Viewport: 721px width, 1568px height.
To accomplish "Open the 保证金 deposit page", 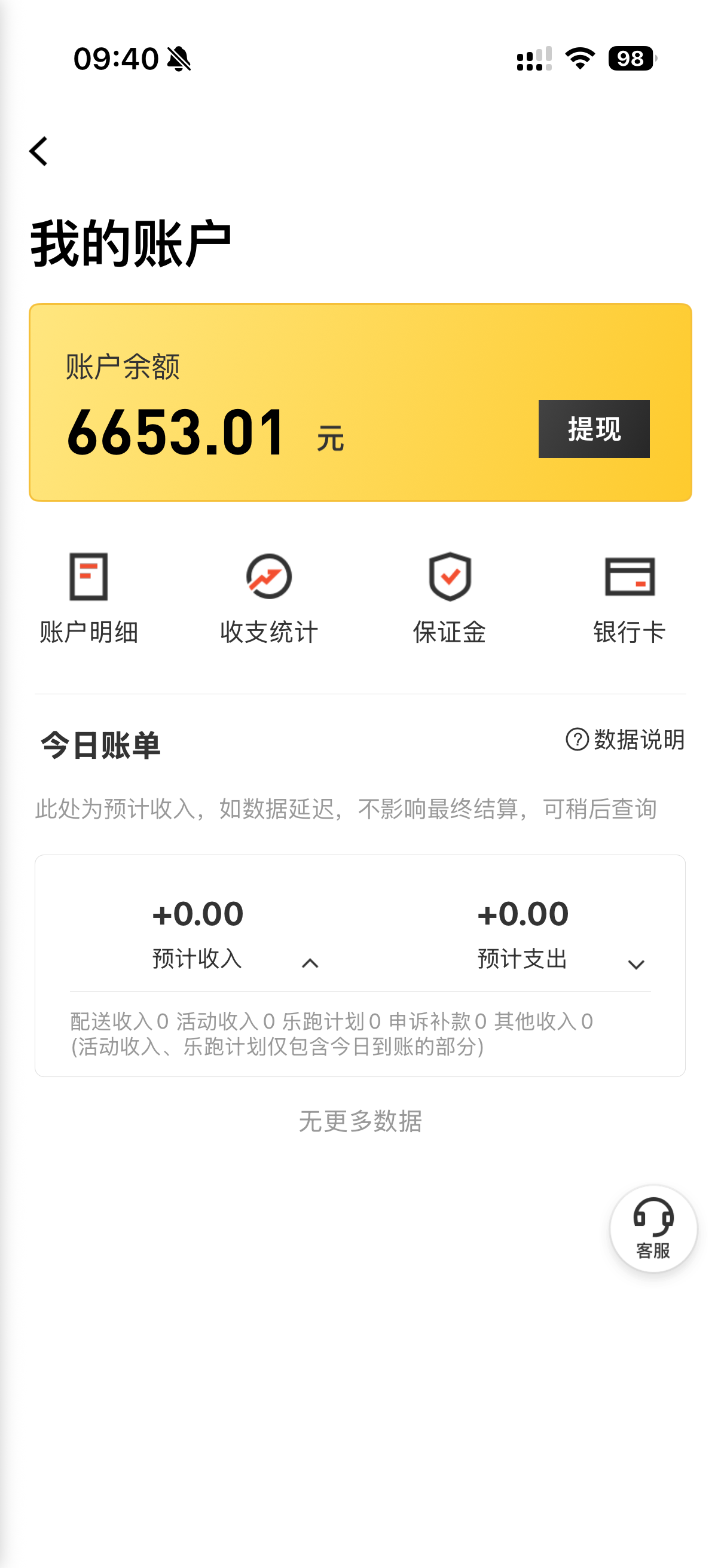I will 450,598.
